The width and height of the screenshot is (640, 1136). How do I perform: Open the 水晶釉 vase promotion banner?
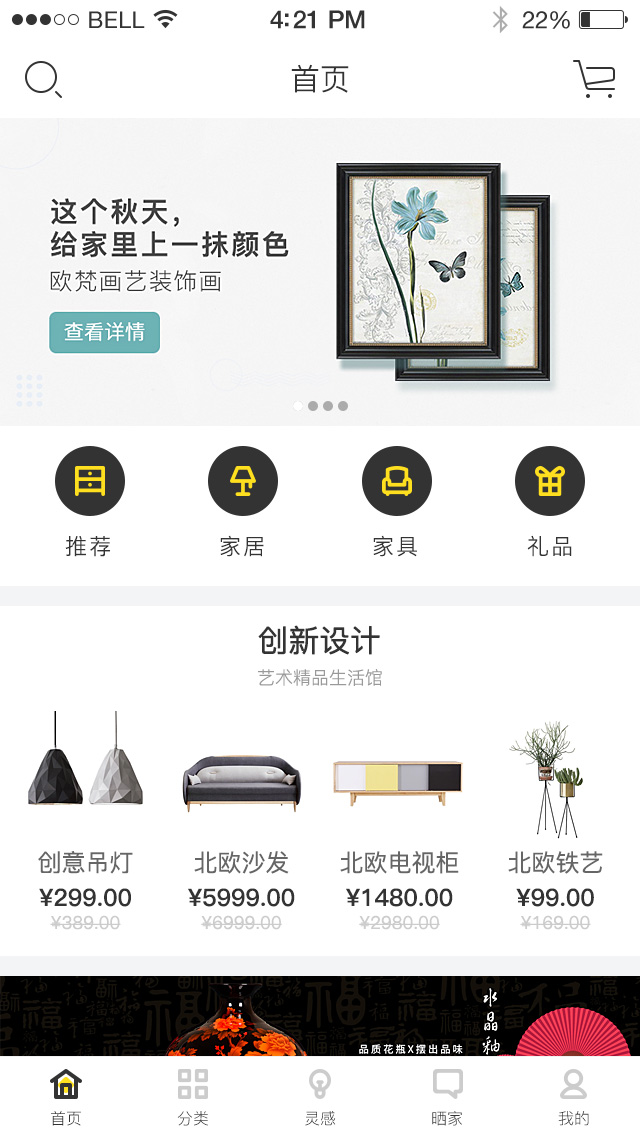pyautogui.click(x=320, y=1015)
